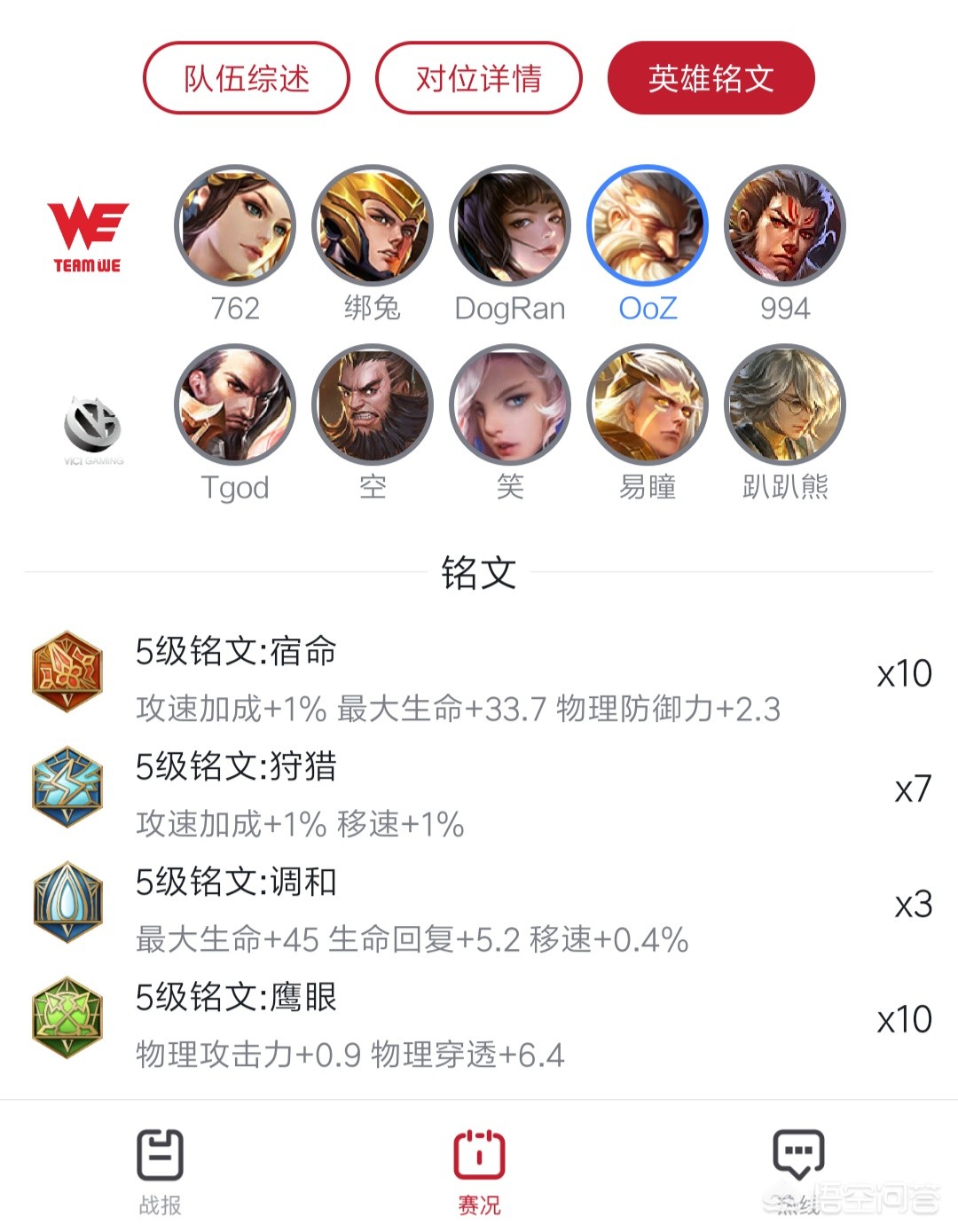Select the 英雄铭文 tab

(x=711, y=78)
